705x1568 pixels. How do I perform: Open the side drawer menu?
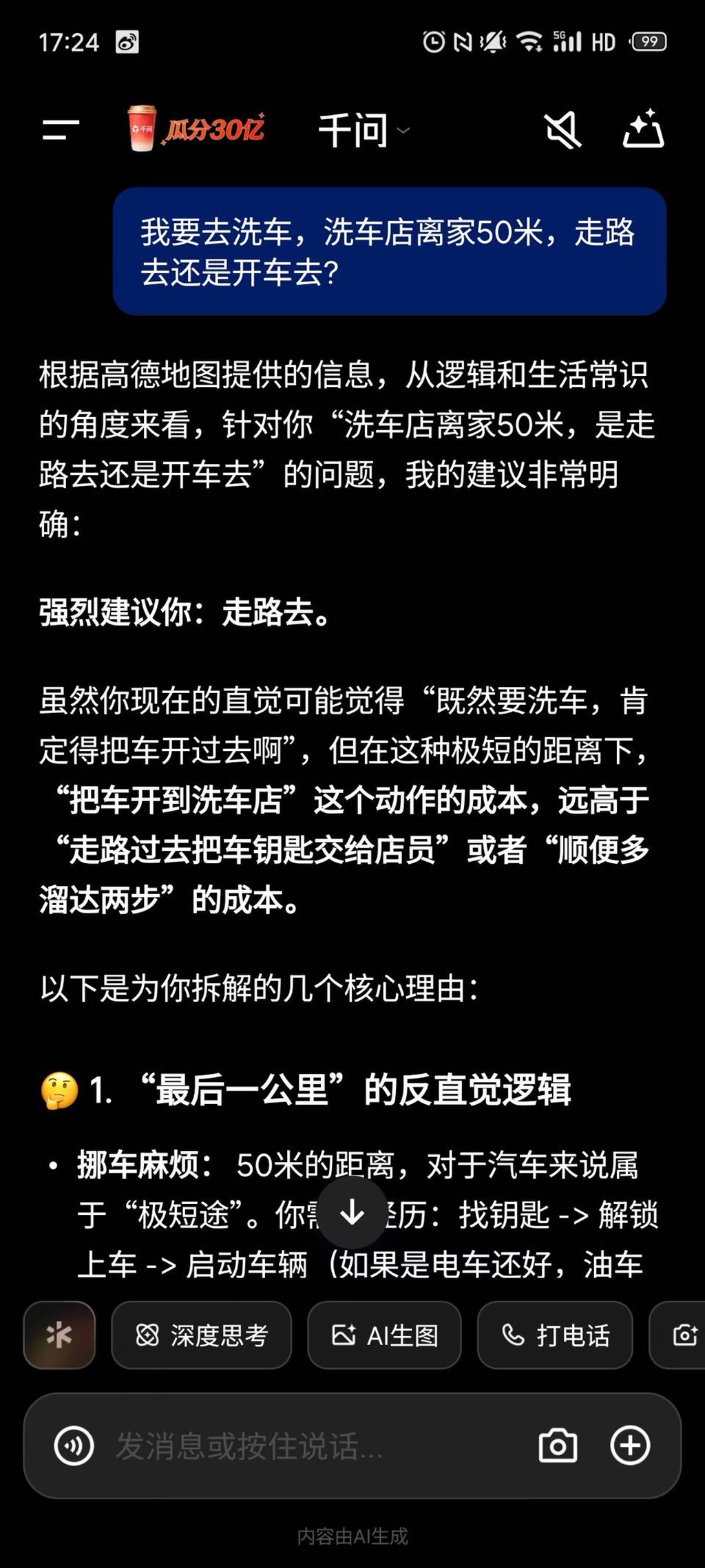pyautogui.click(x=61, y=129)
